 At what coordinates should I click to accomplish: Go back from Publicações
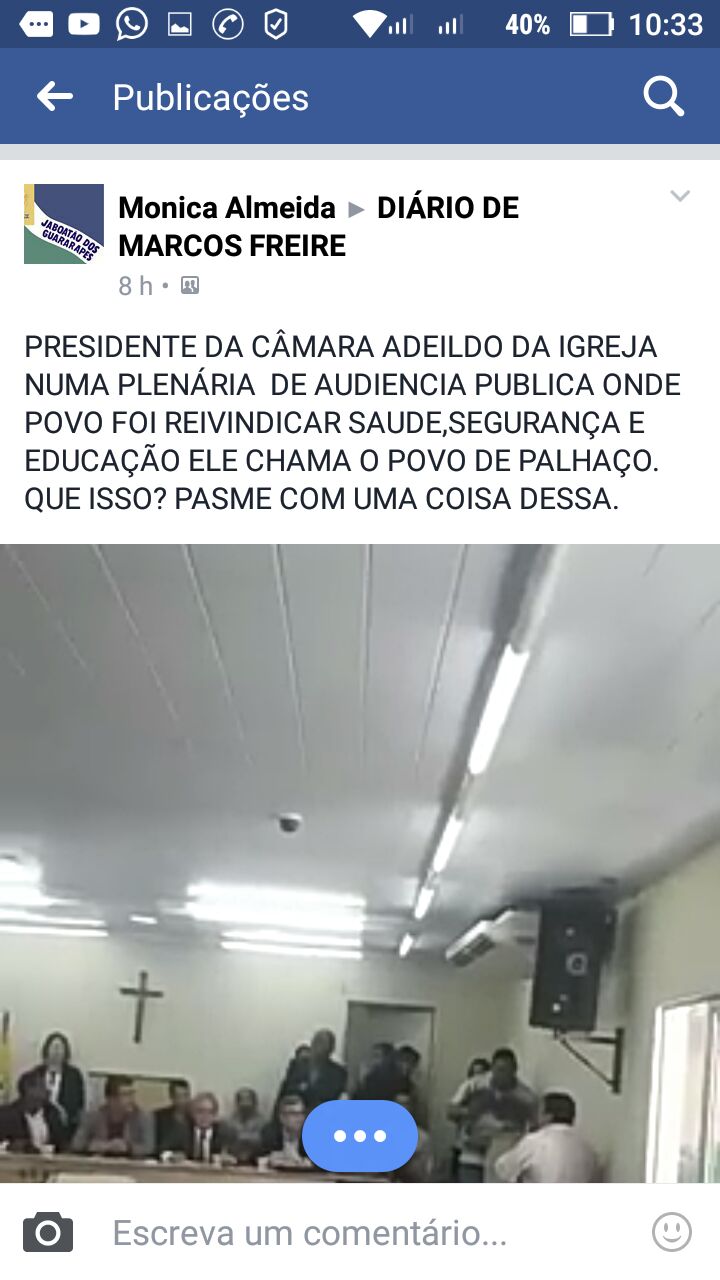coord(55,97)
